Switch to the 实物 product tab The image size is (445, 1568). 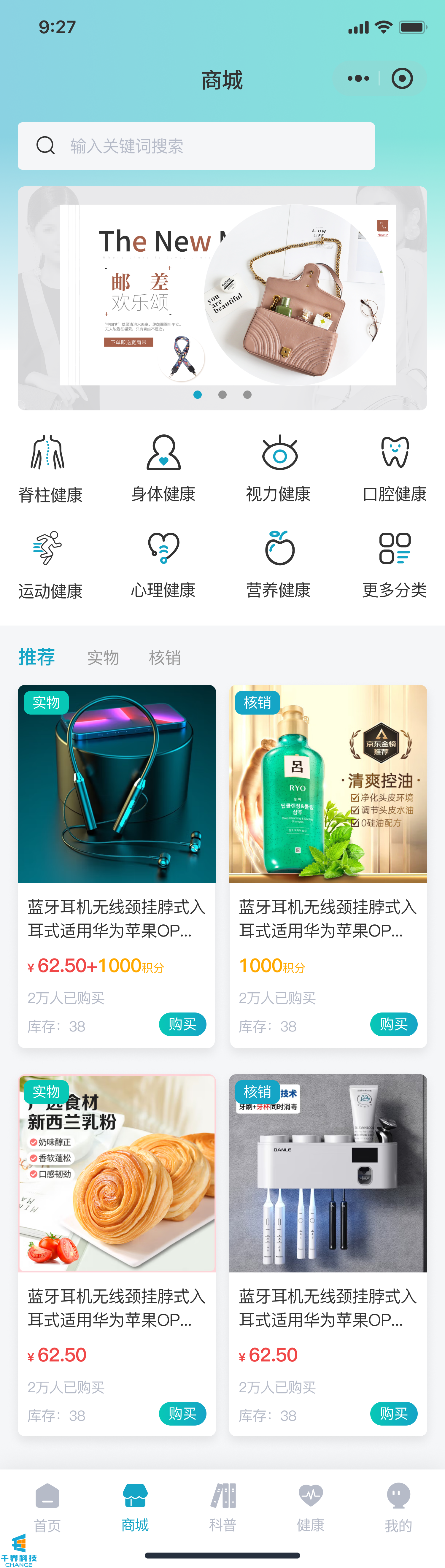click(103, 657)
